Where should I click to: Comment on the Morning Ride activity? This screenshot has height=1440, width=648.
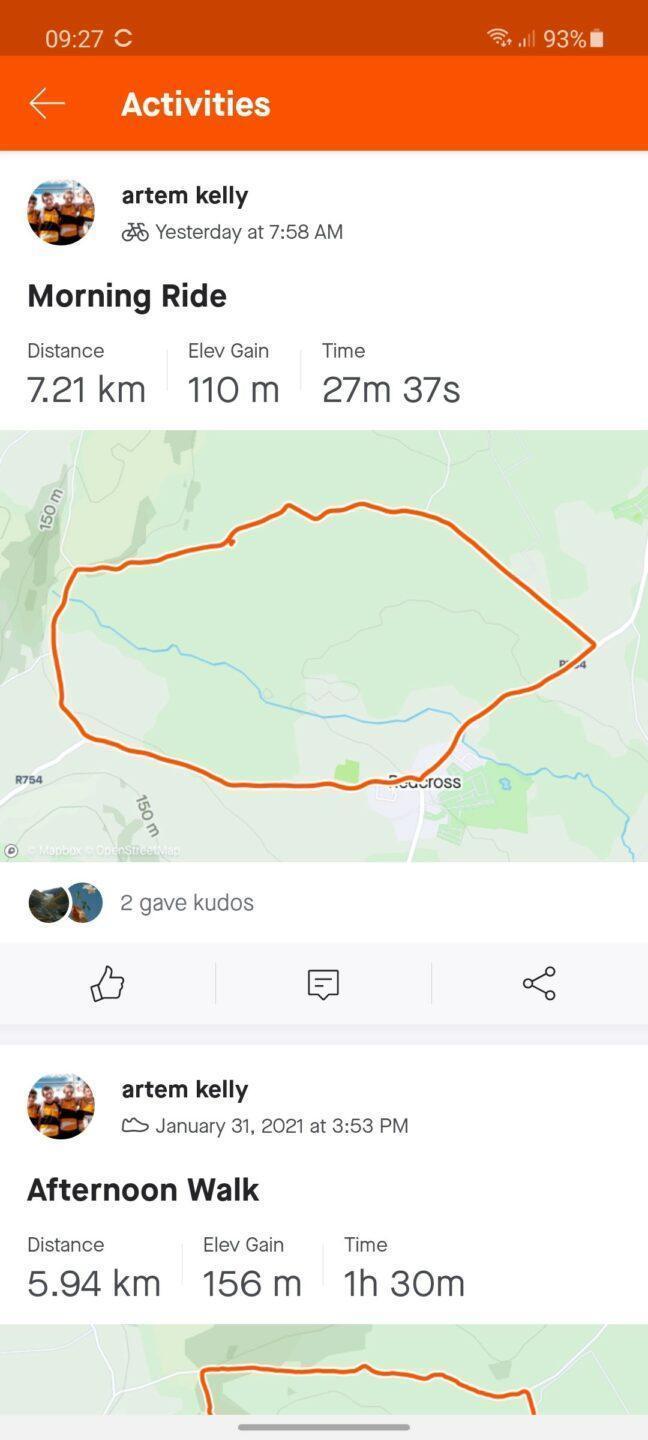pos(323,984)
